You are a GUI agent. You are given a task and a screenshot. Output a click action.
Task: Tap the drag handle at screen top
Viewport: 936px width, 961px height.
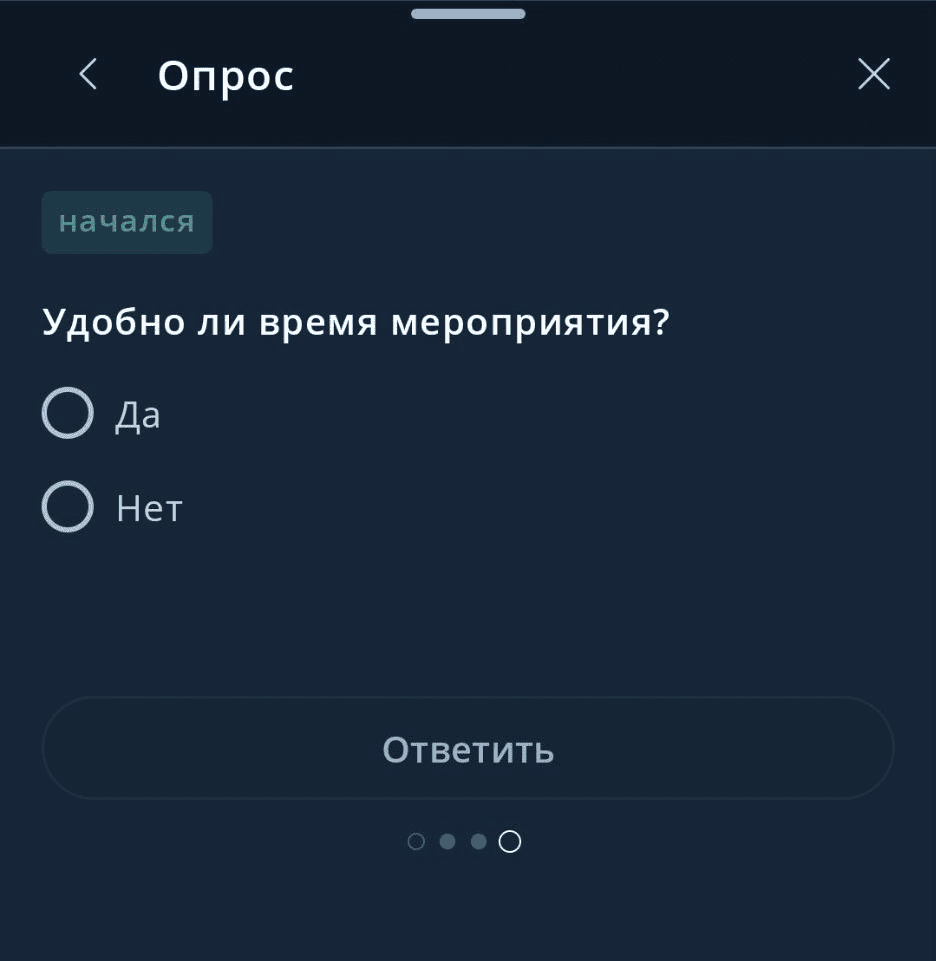point(467,13)
